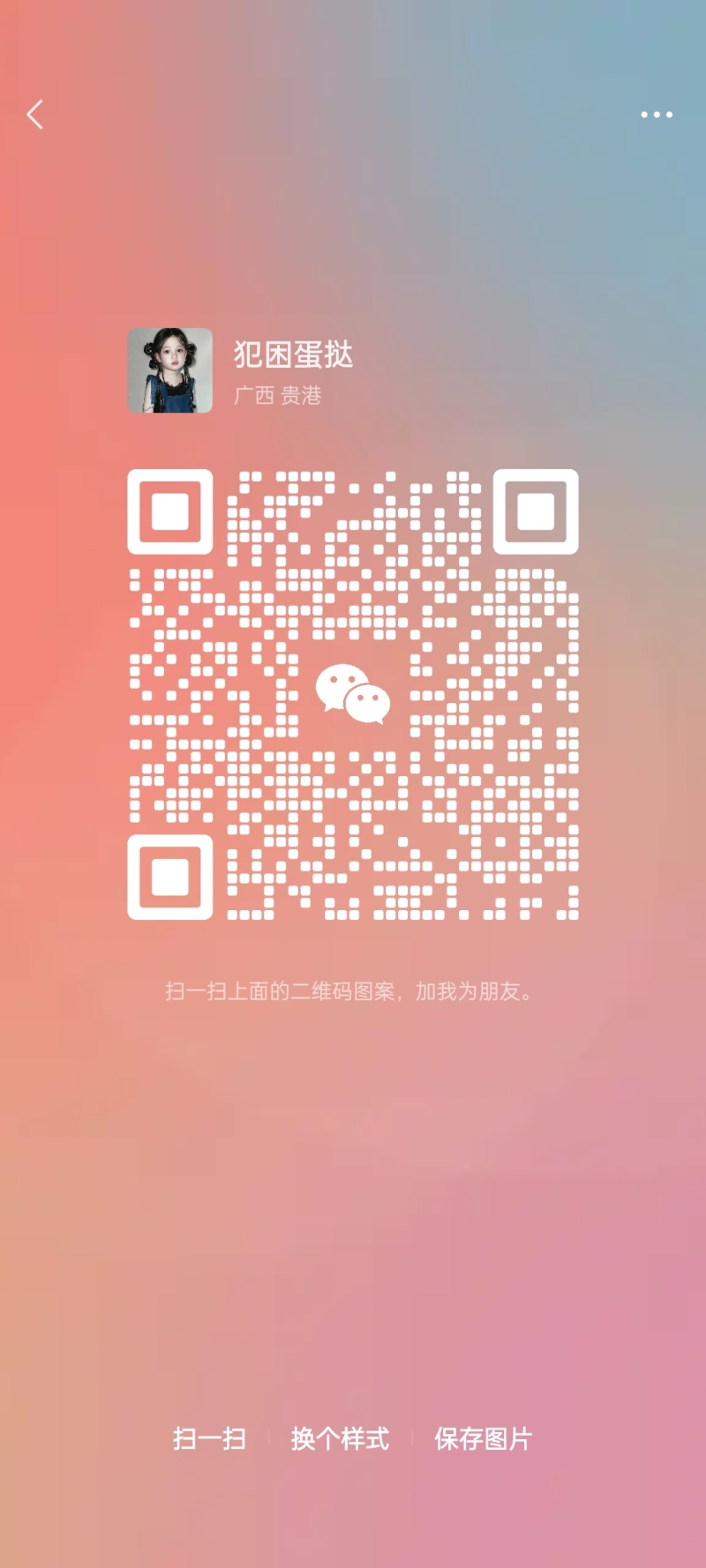Go back using the top-left arrow
This screenshot has width=706, height=1568.
(35, 115)
